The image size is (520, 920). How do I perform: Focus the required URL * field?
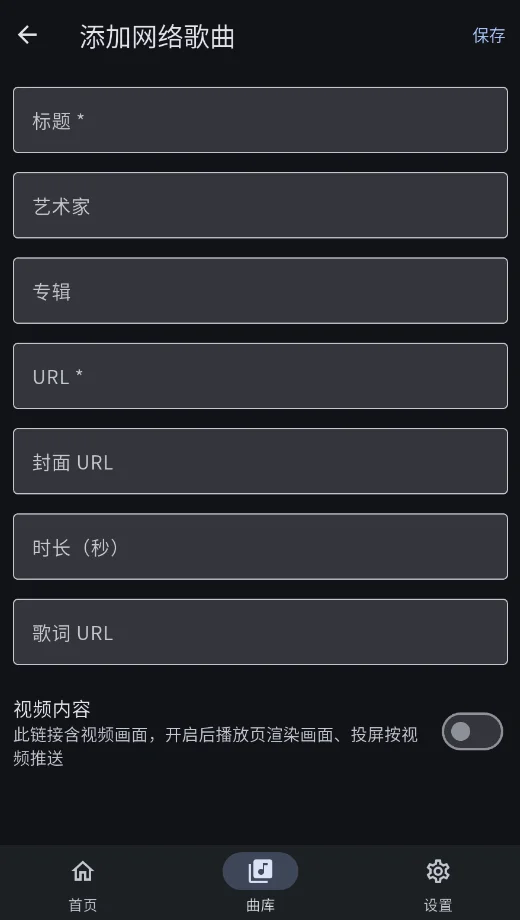[x=260, y=376]
